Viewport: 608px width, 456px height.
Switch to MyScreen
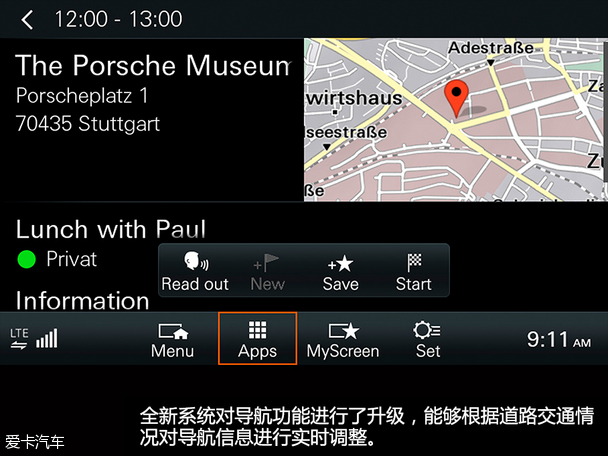[x=343, y=339]
